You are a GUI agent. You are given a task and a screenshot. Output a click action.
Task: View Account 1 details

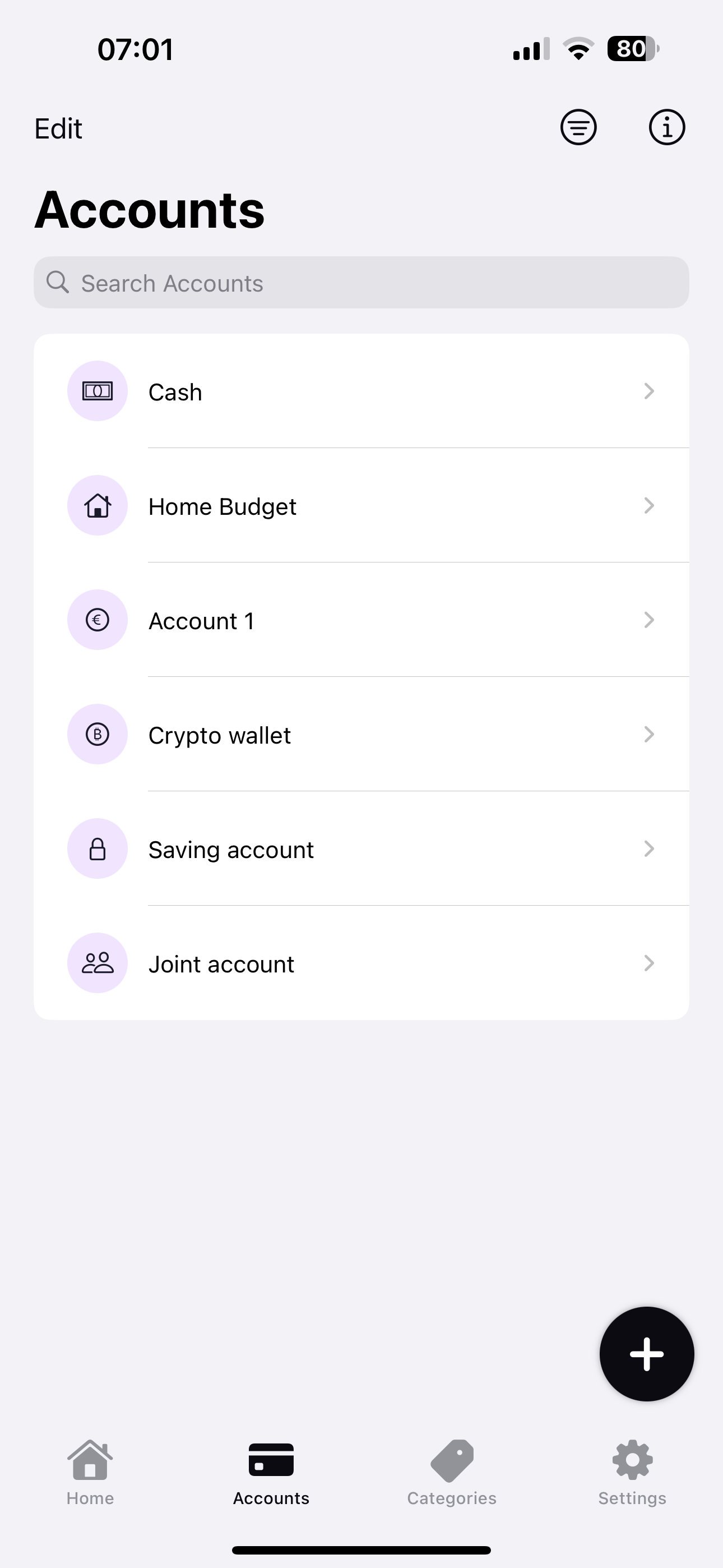(361, 620)
